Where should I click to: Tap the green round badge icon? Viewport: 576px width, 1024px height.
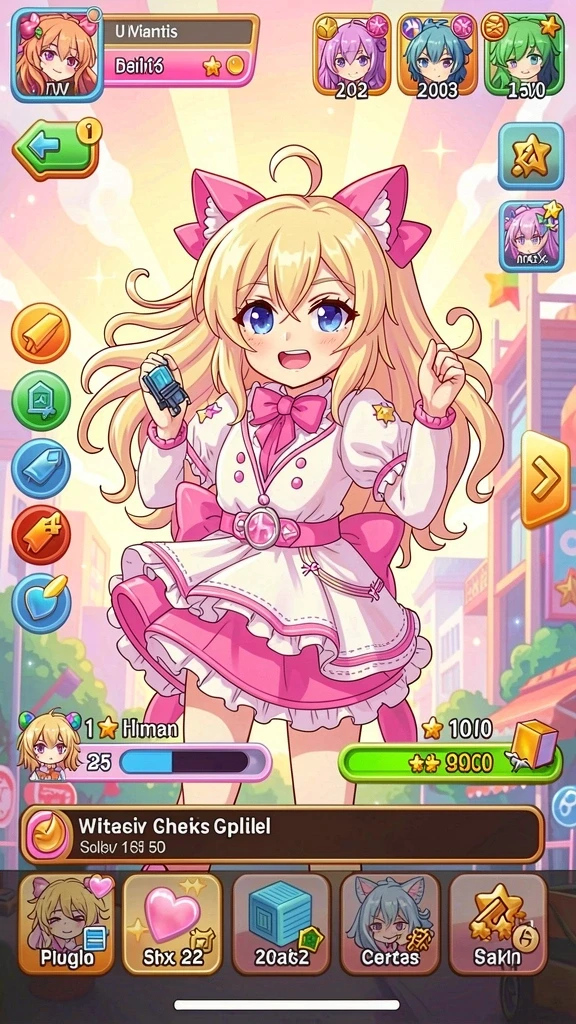[x=40, y=400]
